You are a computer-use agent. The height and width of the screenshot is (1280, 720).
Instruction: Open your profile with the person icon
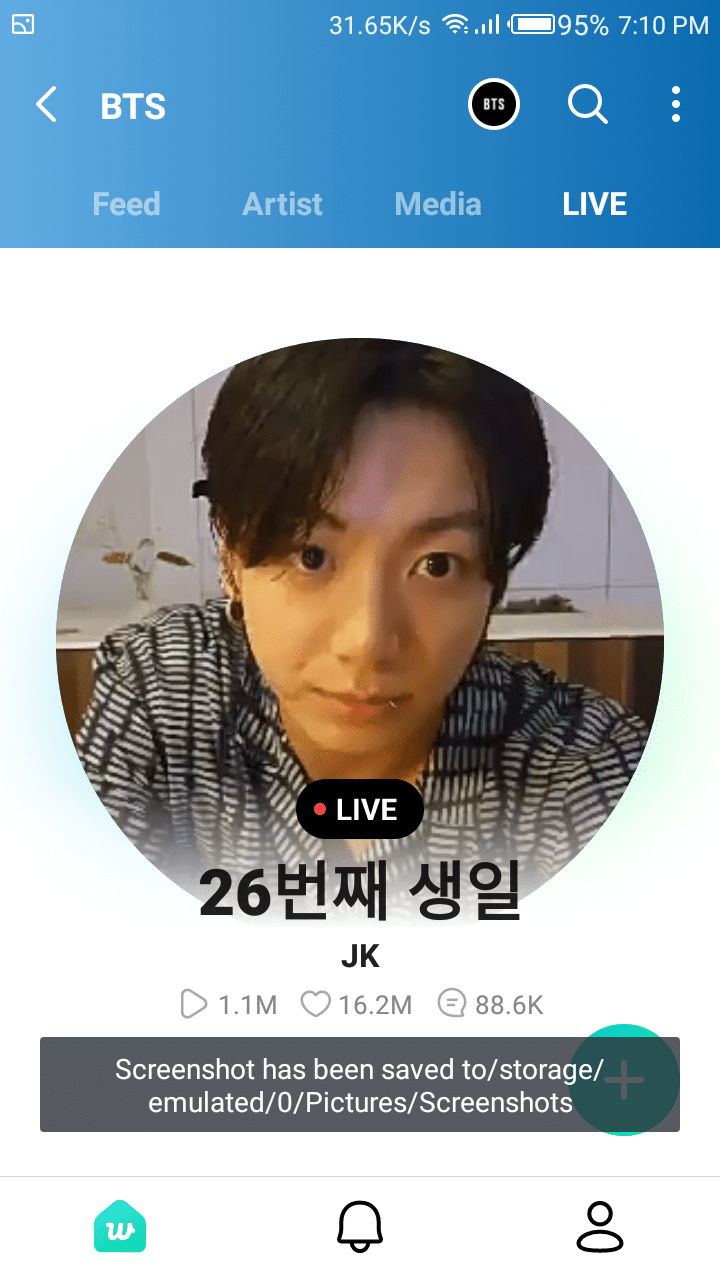600,1226
